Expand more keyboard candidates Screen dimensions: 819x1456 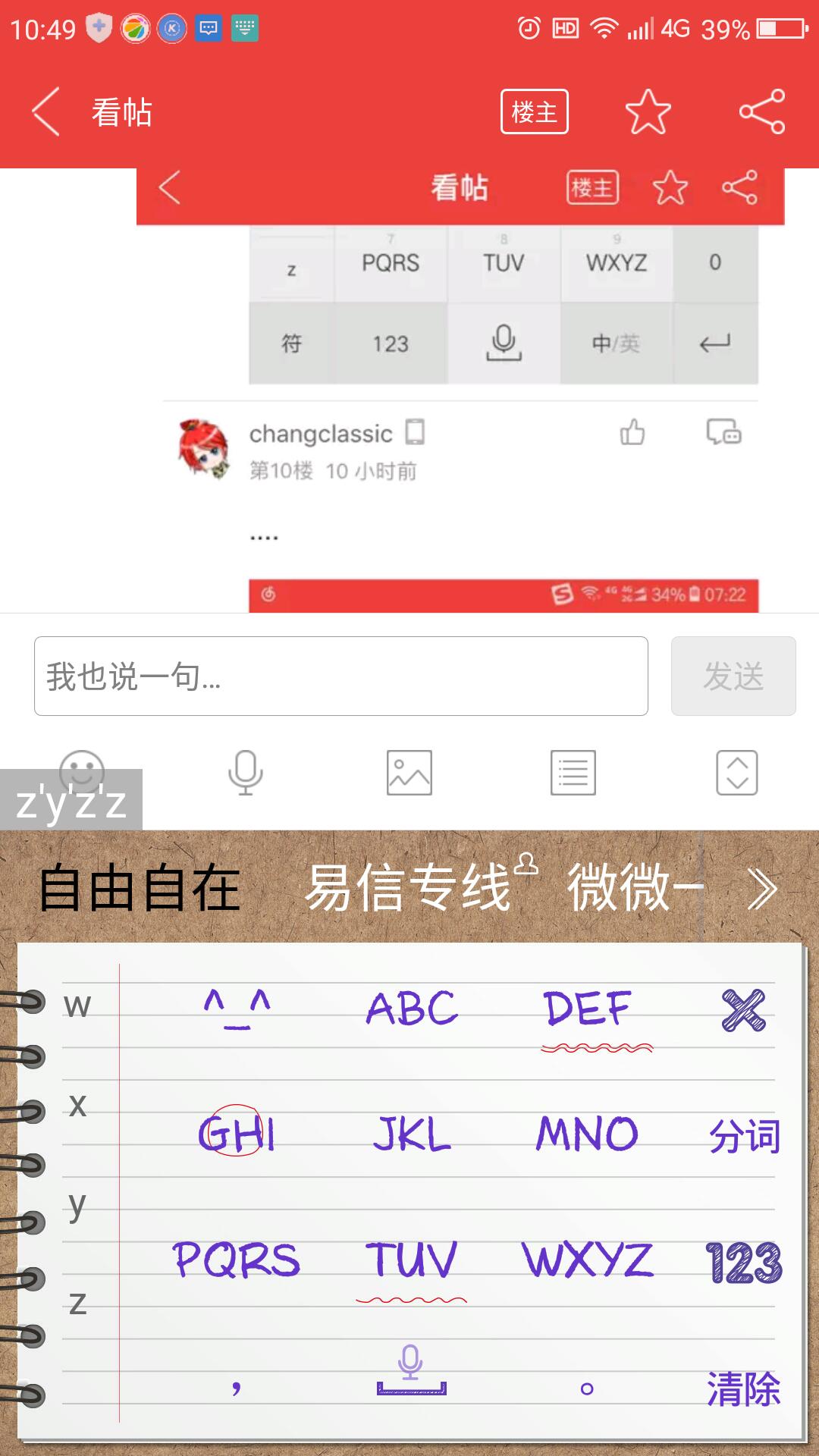[761, 888]
